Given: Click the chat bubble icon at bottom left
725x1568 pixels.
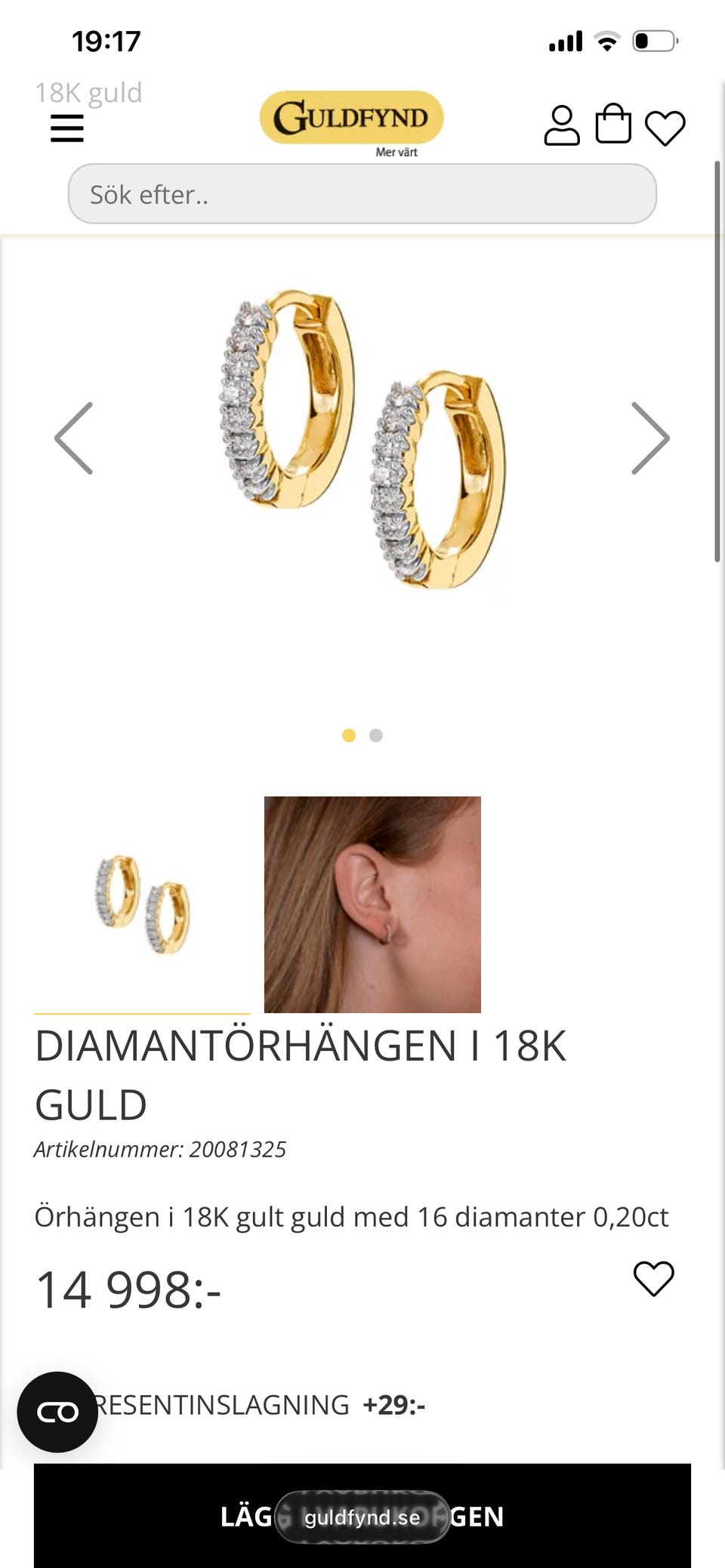Looking at the screenshot, I should click(60, 1407).
